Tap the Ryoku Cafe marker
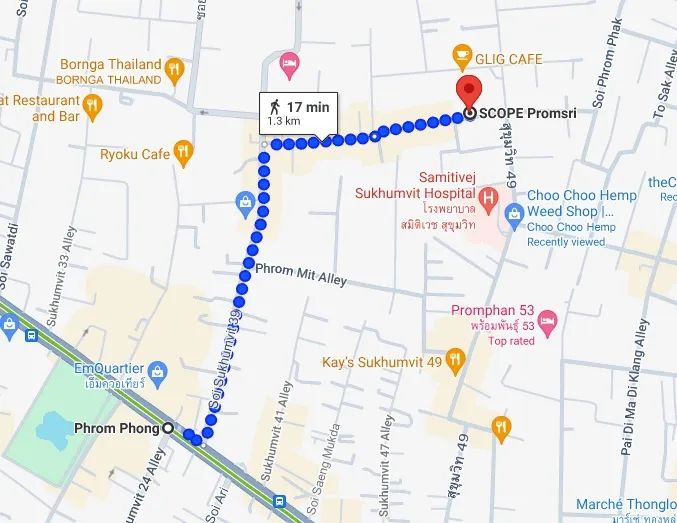This screenshot has width=677, height=523. [x=184, y=154]
